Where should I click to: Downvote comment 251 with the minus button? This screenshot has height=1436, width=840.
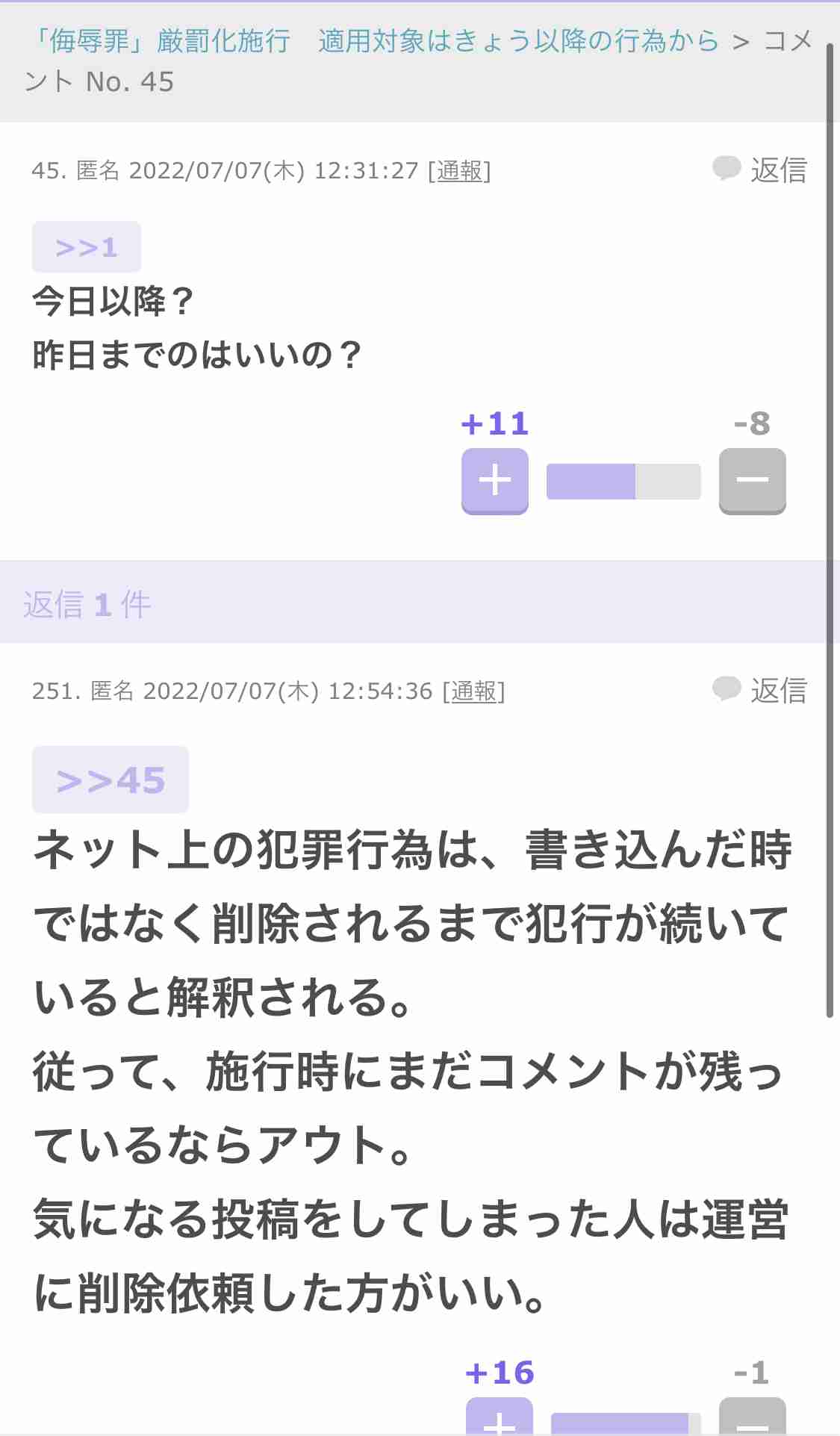(753, 1416)
